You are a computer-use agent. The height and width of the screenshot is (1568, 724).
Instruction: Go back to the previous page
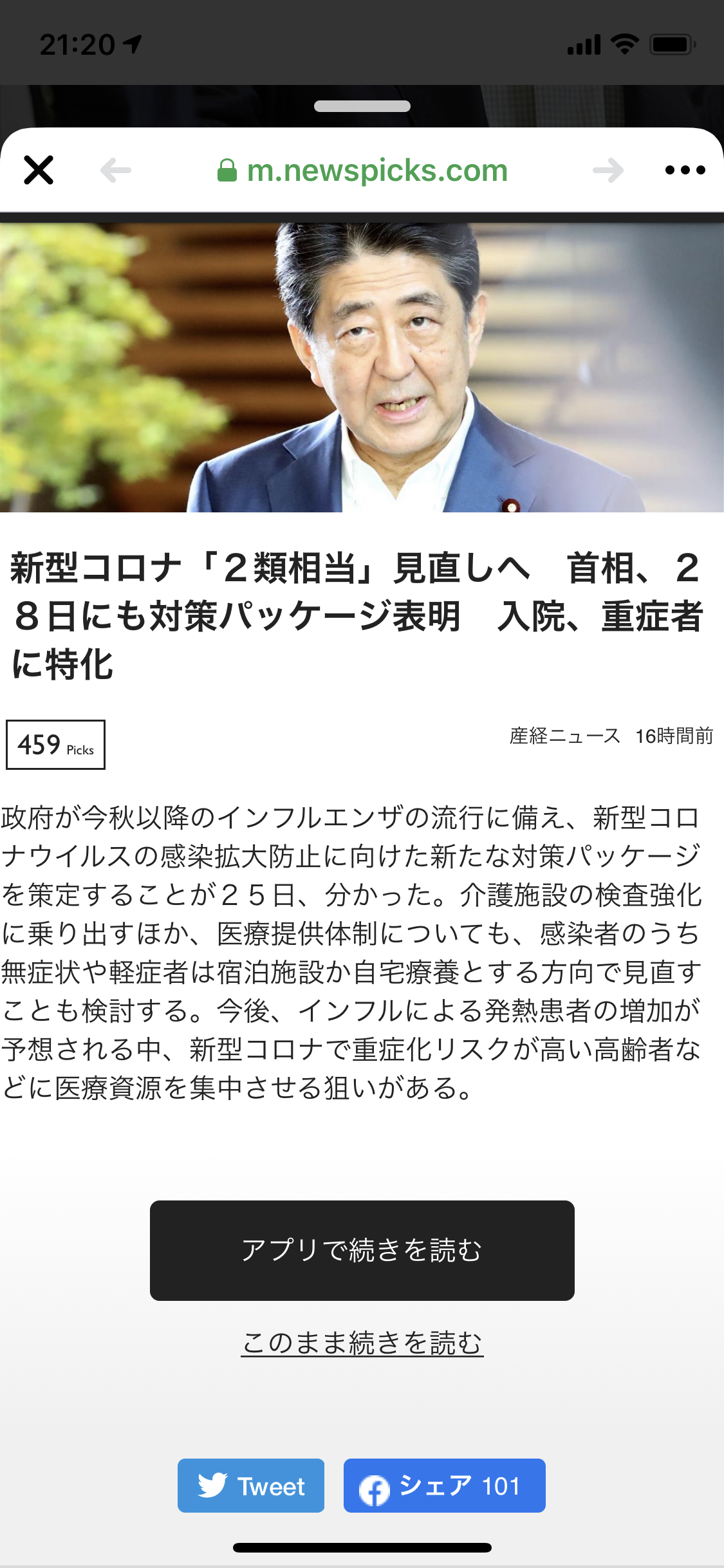116,171
